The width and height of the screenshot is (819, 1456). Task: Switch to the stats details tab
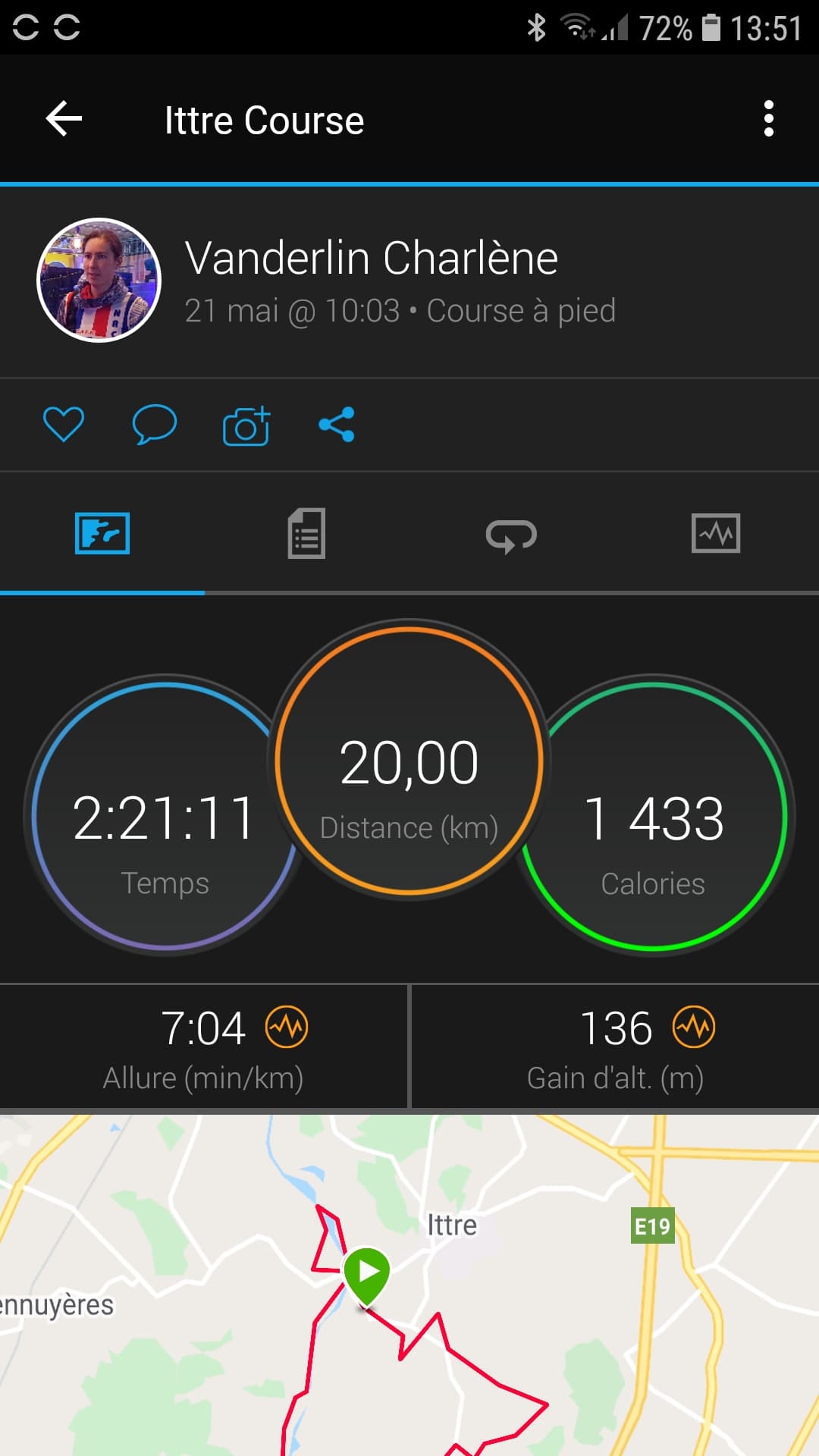(306, 534)
